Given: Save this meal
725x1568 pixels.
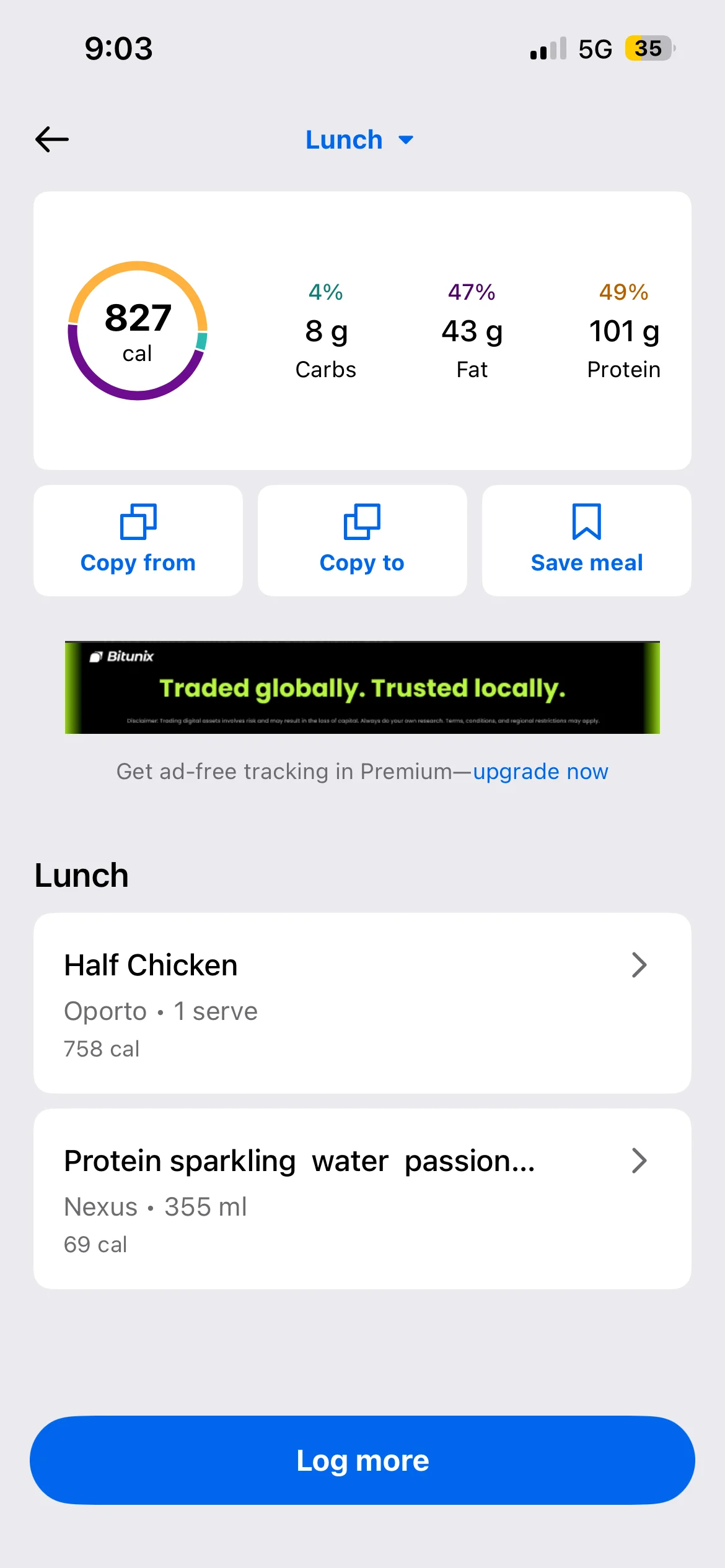Looking at the screenshot, I should pos(586,540).
